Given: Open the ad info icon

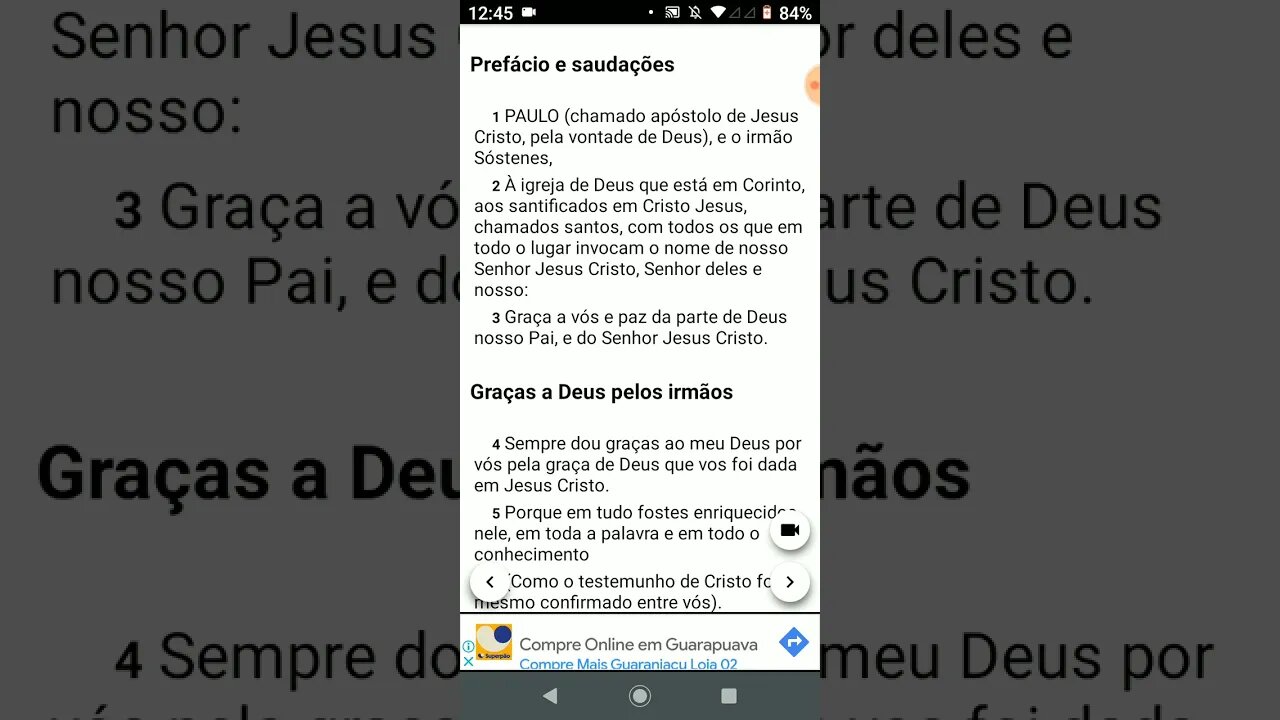Looking at the screenshot, I should click(x=468, y=647).
